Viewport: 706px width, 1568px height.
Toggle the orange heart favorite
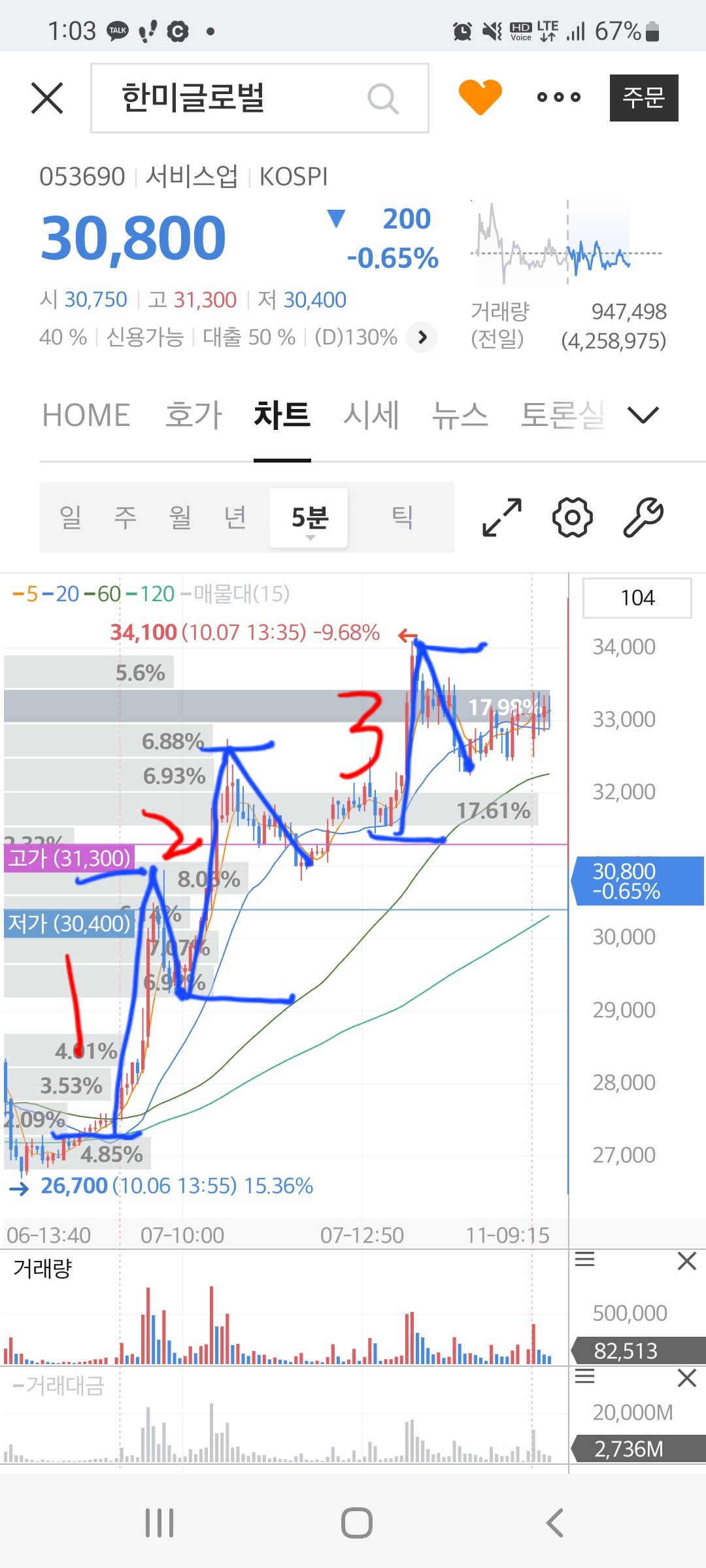480,97
